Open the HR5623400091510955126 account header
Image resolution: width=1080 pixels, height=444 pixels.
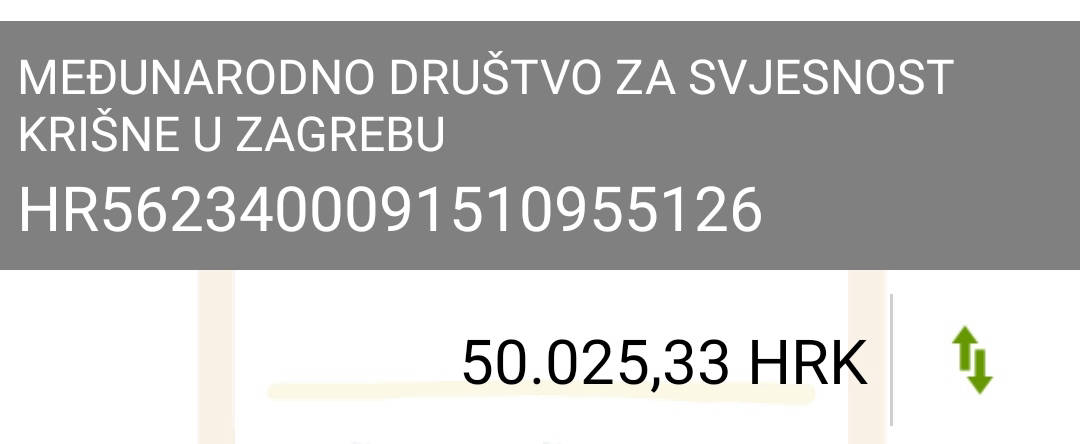tap(540, 145)
